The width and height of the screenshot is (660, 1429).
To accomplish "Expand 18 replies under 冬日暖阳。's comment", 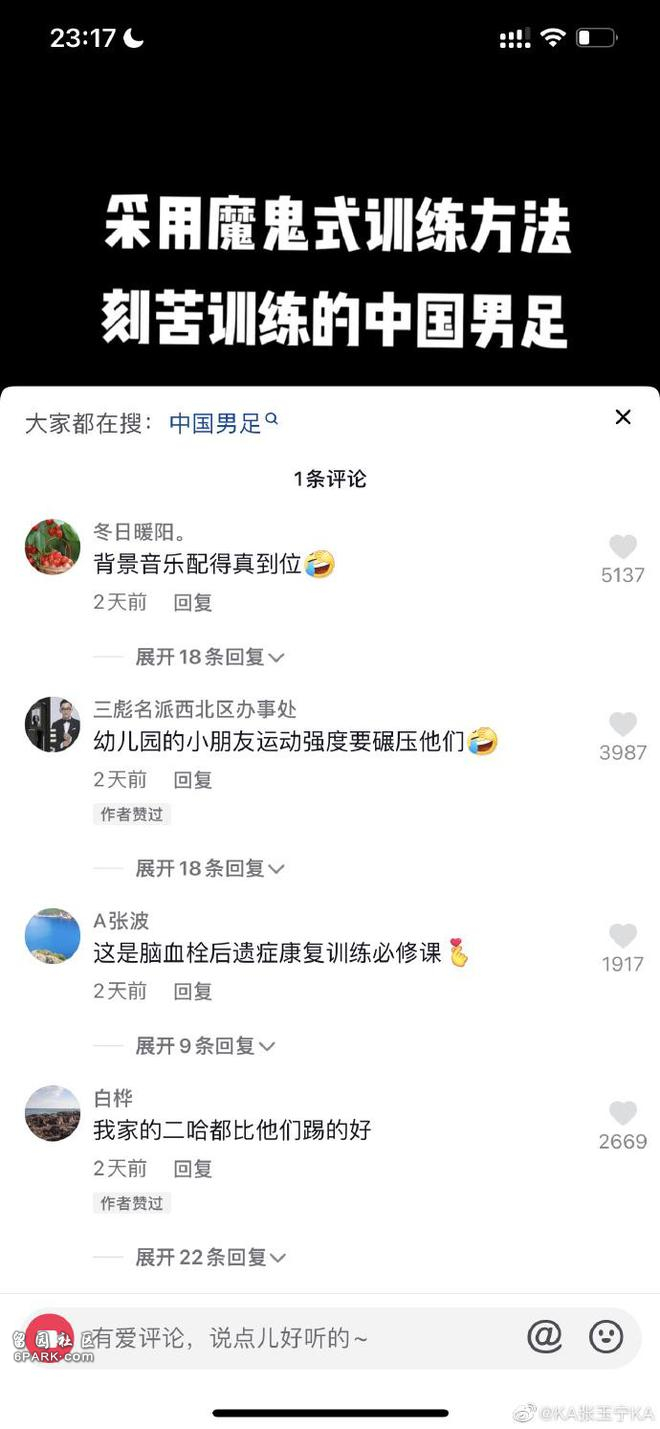I will [x=210, y=657].
